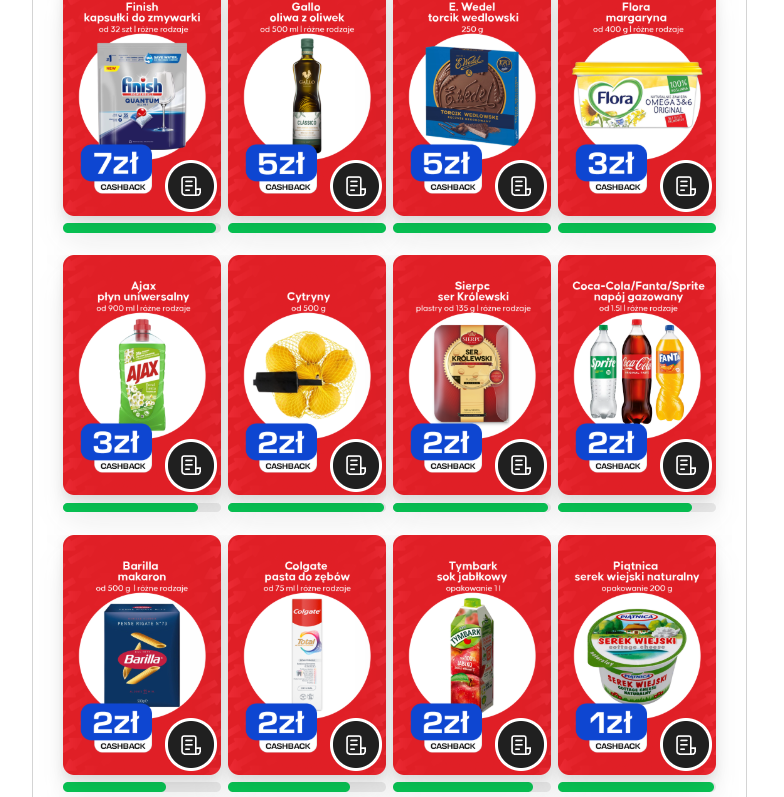Add Flora margaryna to shopping list
This screenshot has width=784, height=797.
(686, 186)
